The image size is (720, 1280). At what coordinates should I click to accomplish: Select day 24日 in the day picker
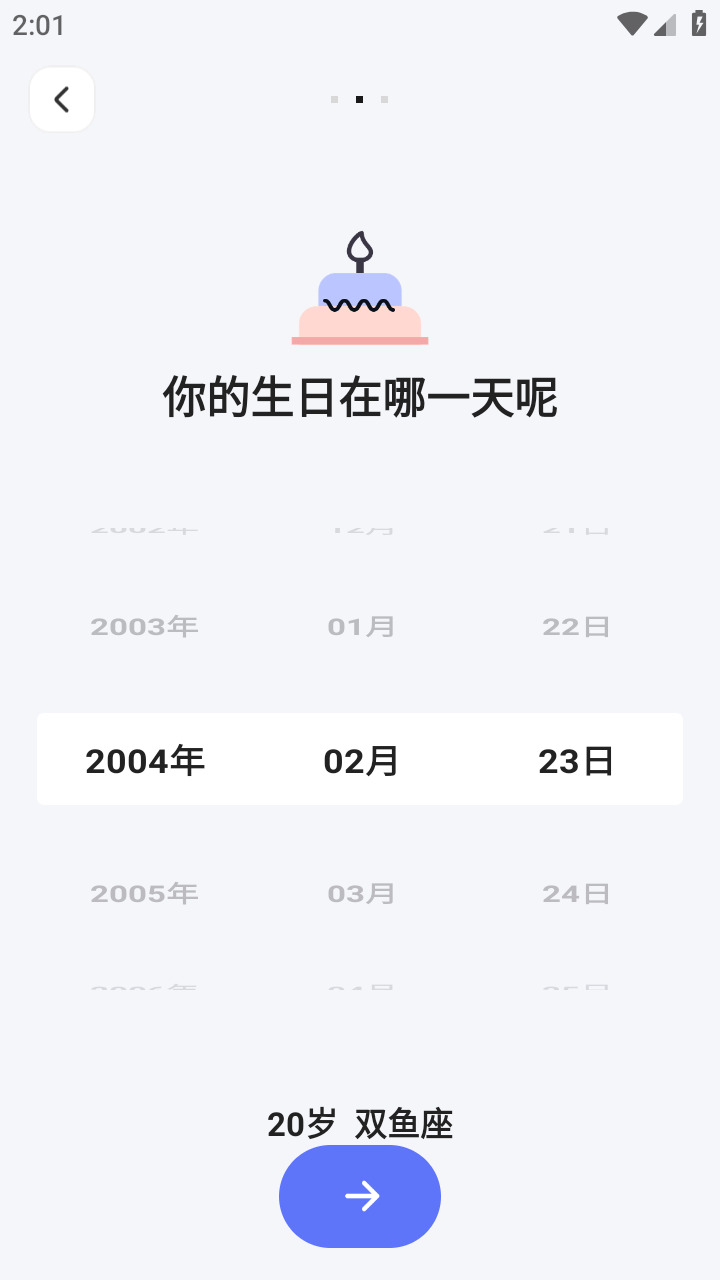pyautogui.click(x=575, y=893)
